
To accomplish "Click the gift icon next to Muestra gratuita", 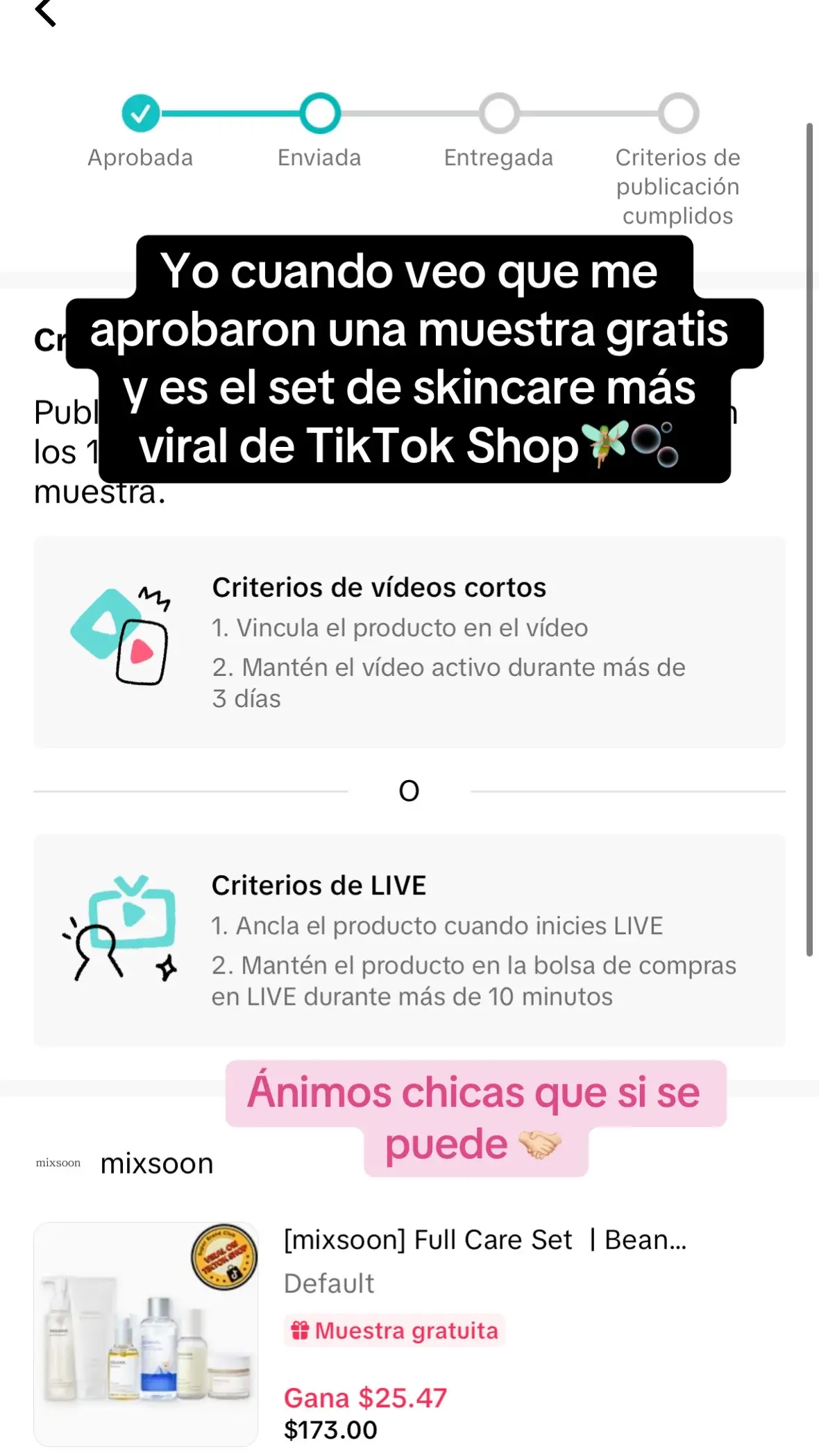I will click(x=300, y=1330).
